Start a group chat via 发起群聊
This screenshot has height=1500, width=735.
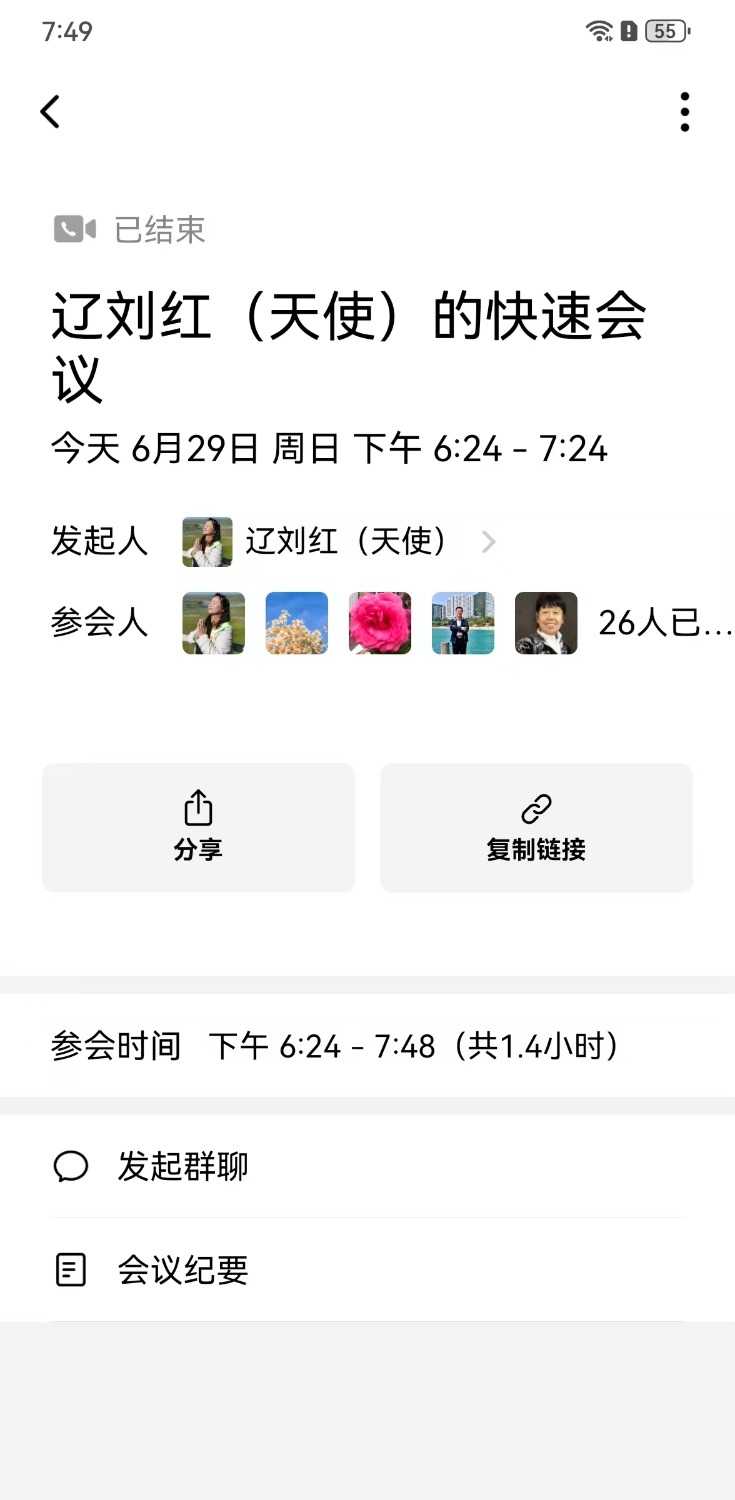point(182,1166)
